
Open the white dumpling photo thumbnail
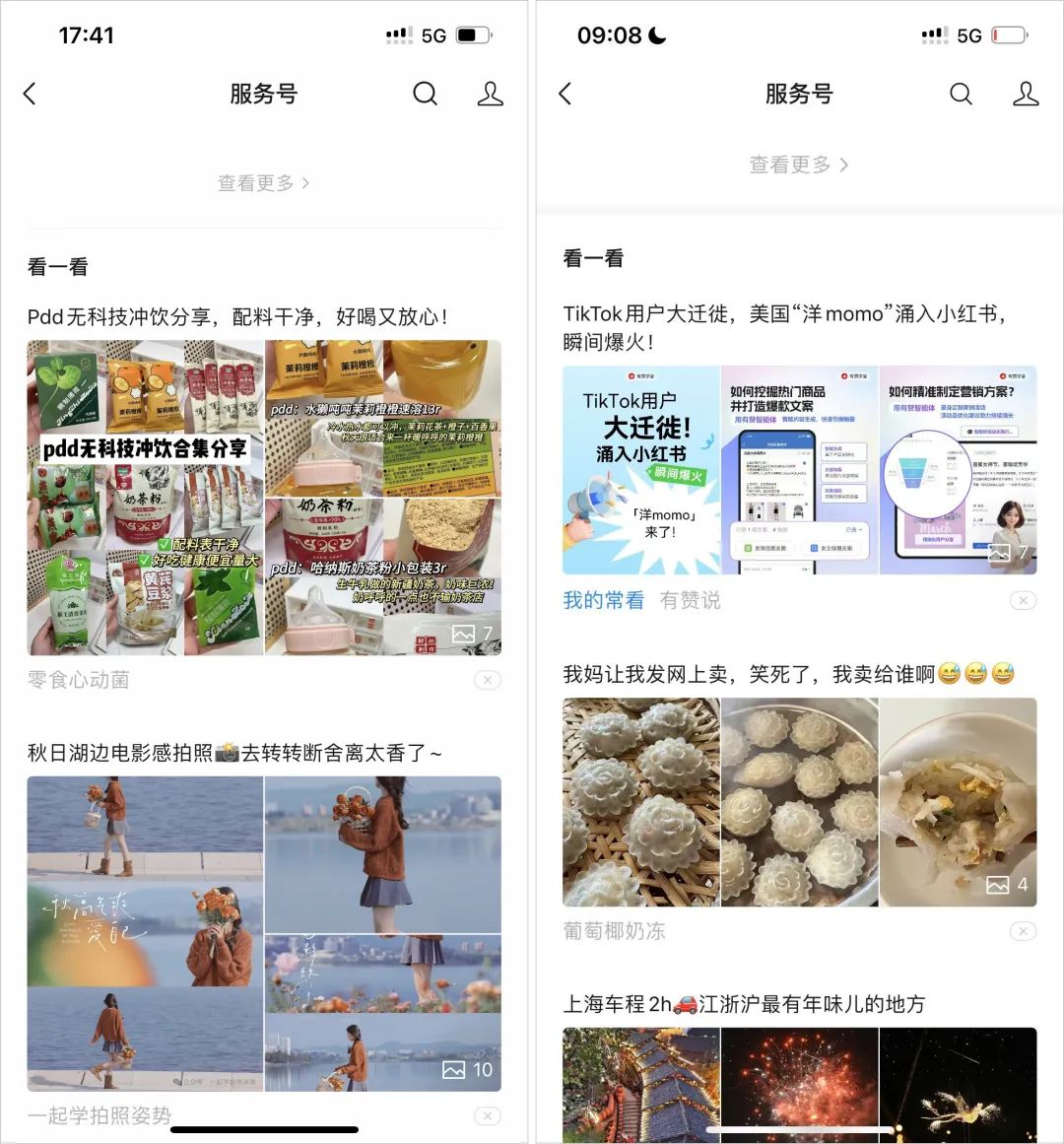tap(640, 801)
